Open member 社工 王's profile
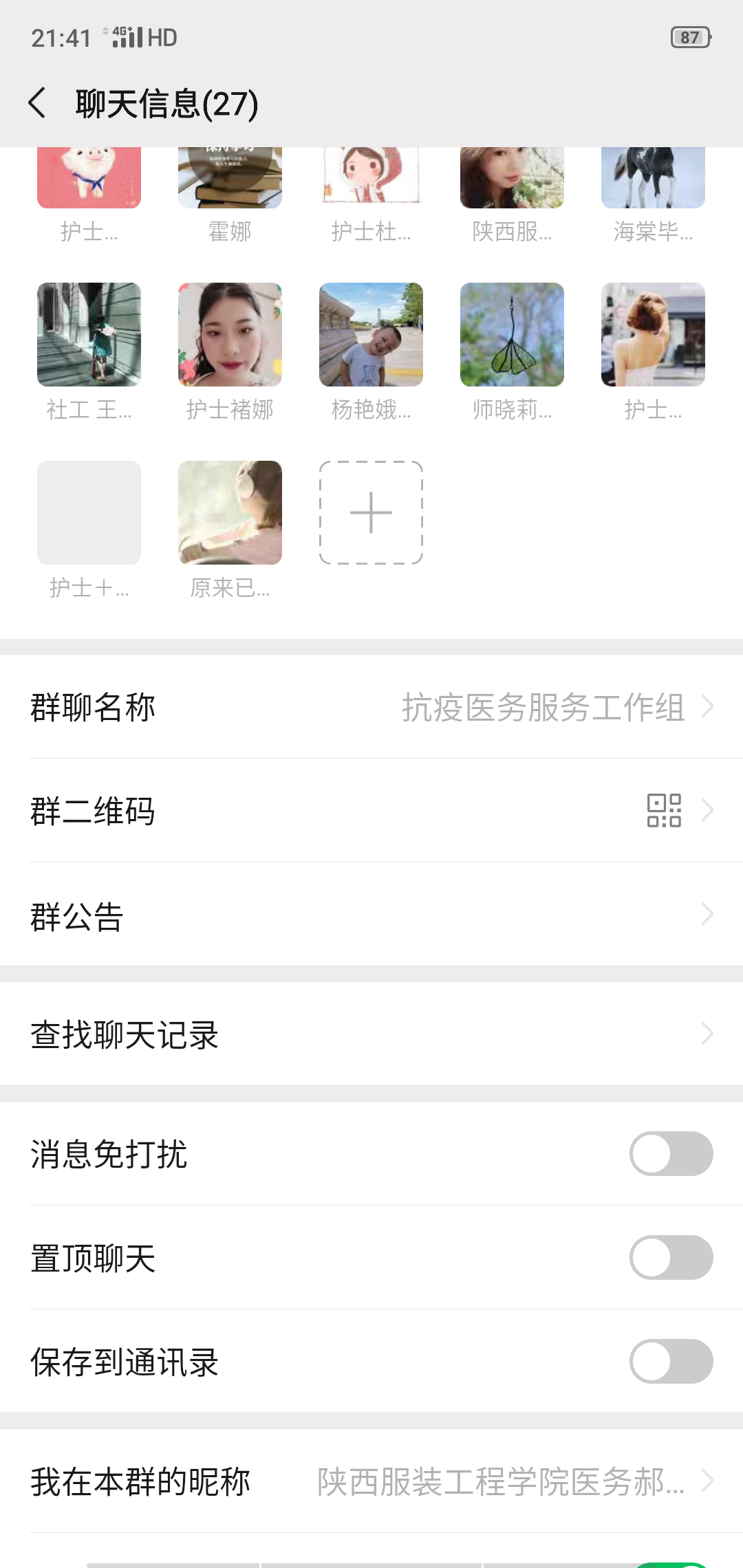743x1568 pixels. (89, 335)
